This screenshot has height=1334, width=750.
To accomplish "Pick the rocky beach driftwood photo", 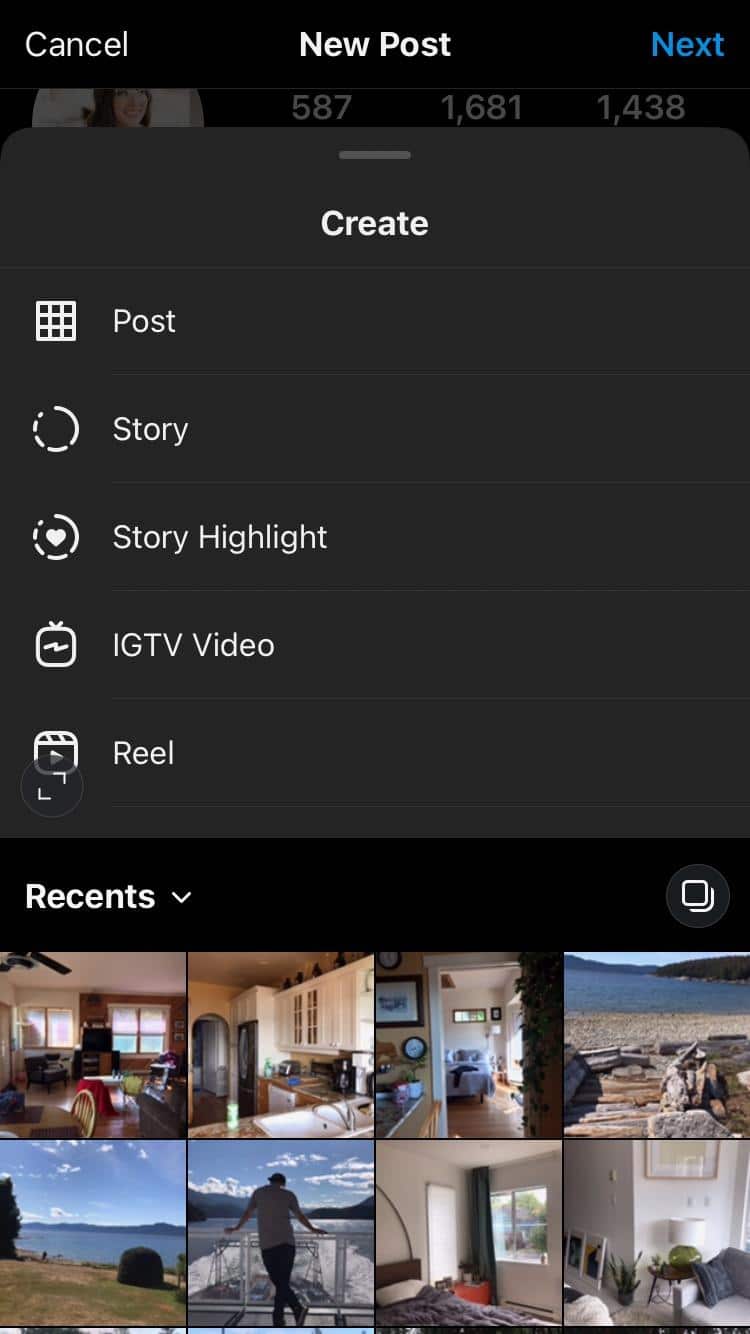I will tap(657, 1044).
